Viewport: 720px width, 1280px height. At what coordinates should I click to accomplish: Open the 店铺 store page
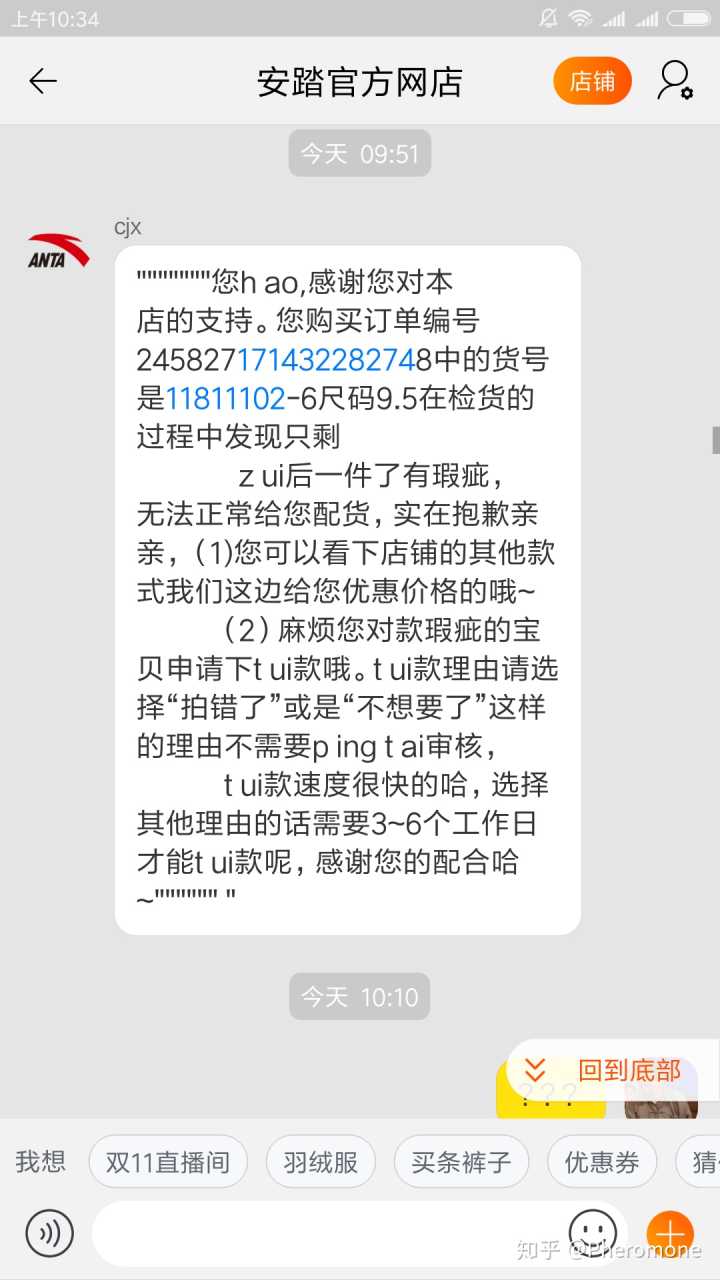(x=592, y=82)
